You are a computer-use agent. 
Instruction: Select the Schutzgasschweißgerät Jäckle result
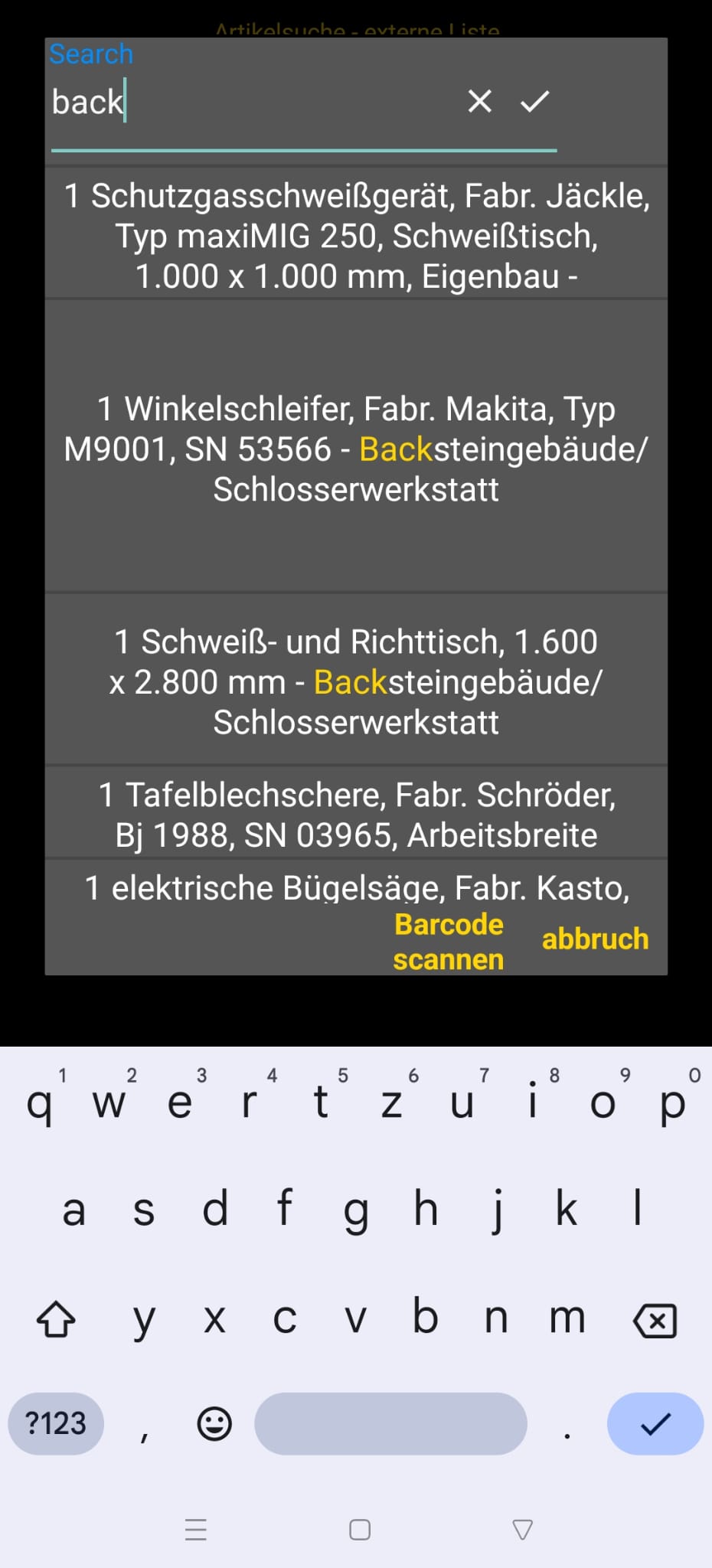[x=356, y=236]
